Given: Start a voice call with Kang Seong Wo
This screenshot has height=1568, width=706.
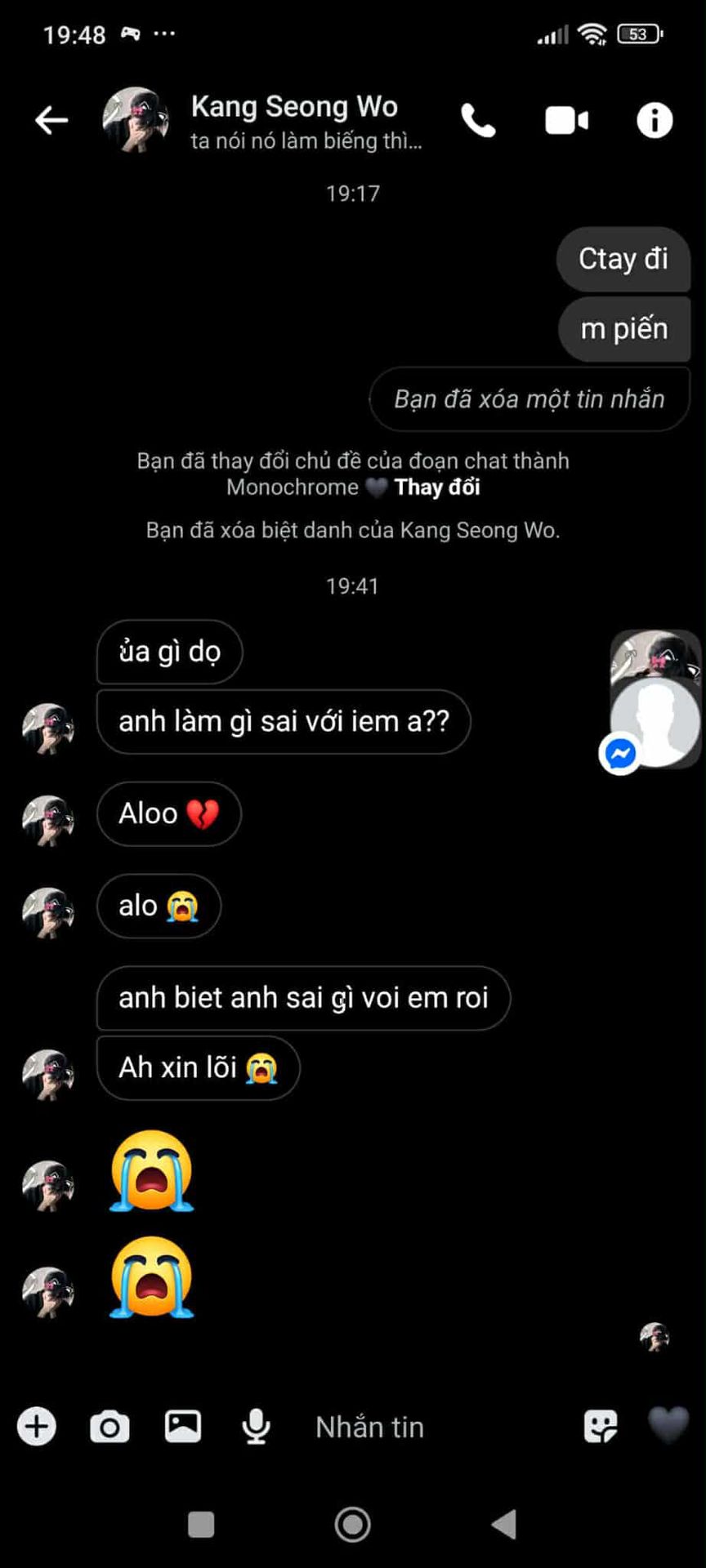Looking at the screenshot, I should point(479,121).
